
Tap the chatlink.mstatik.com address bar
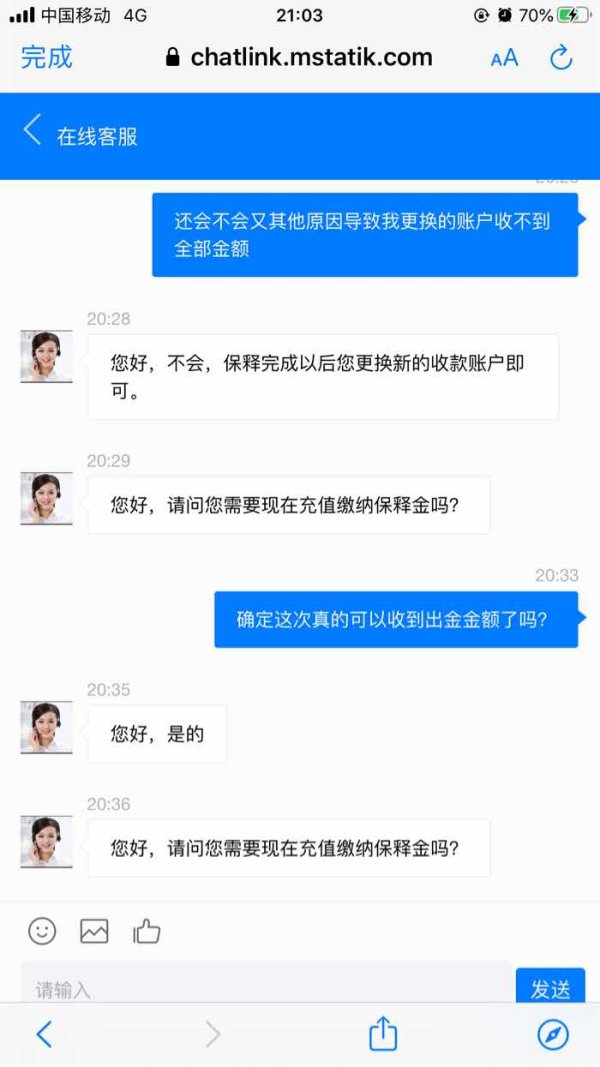coord(299,57)
